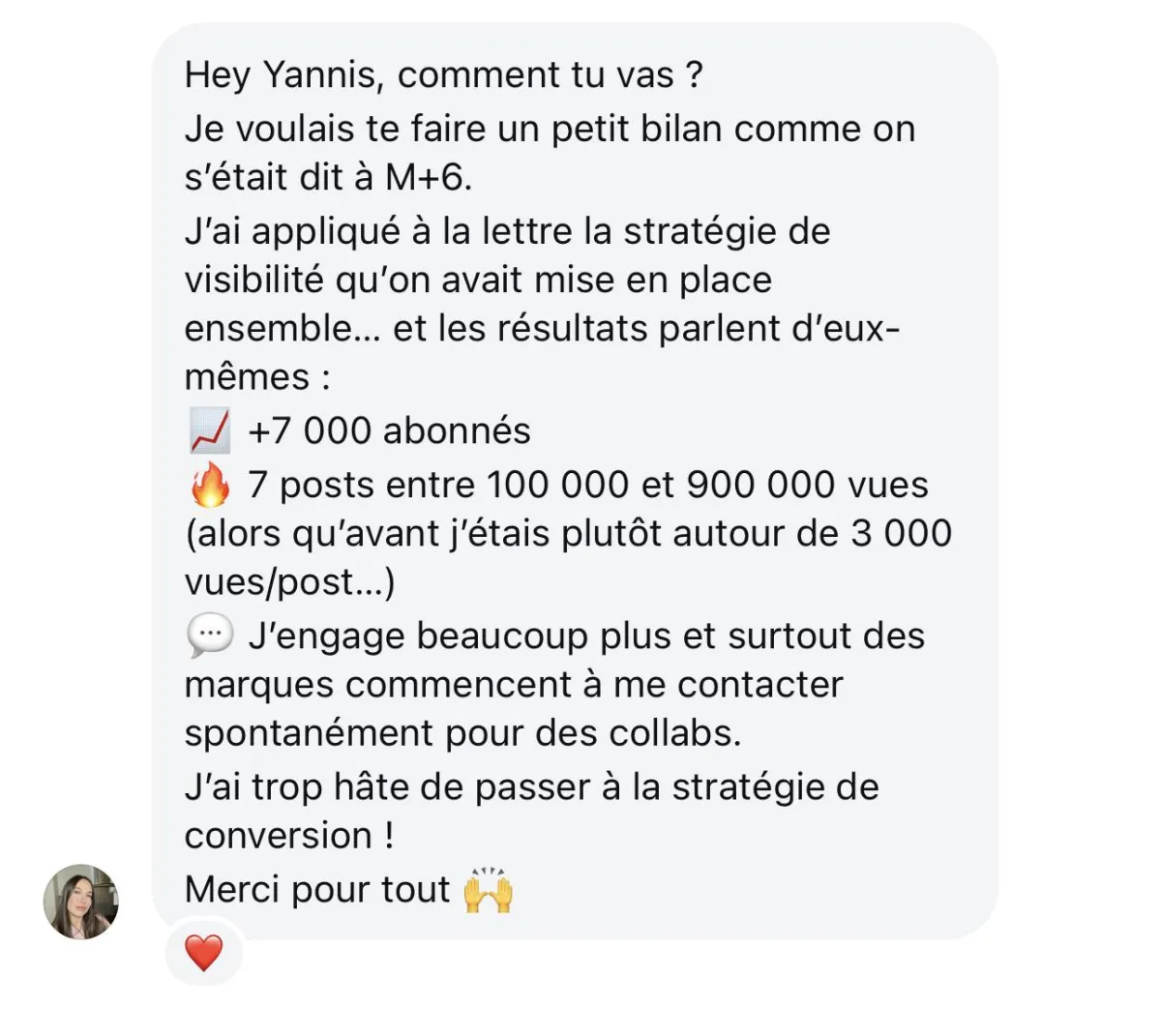Tap the heart reaction under the message
The width and height of the screenshot is (1161, 1036).
(x=203, y=953)
